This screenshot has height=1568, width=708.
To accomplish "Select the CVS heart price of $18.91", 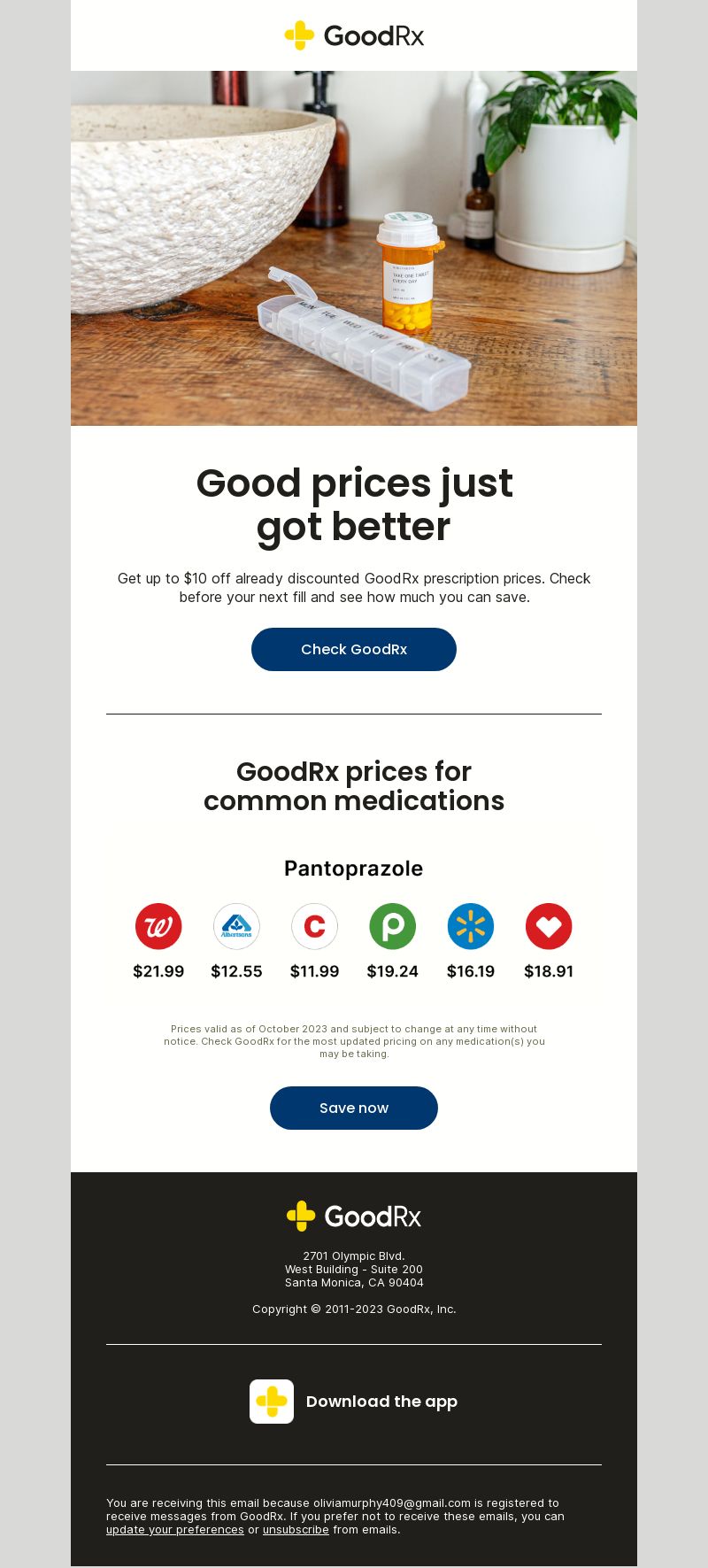I will tap(549, 970).
